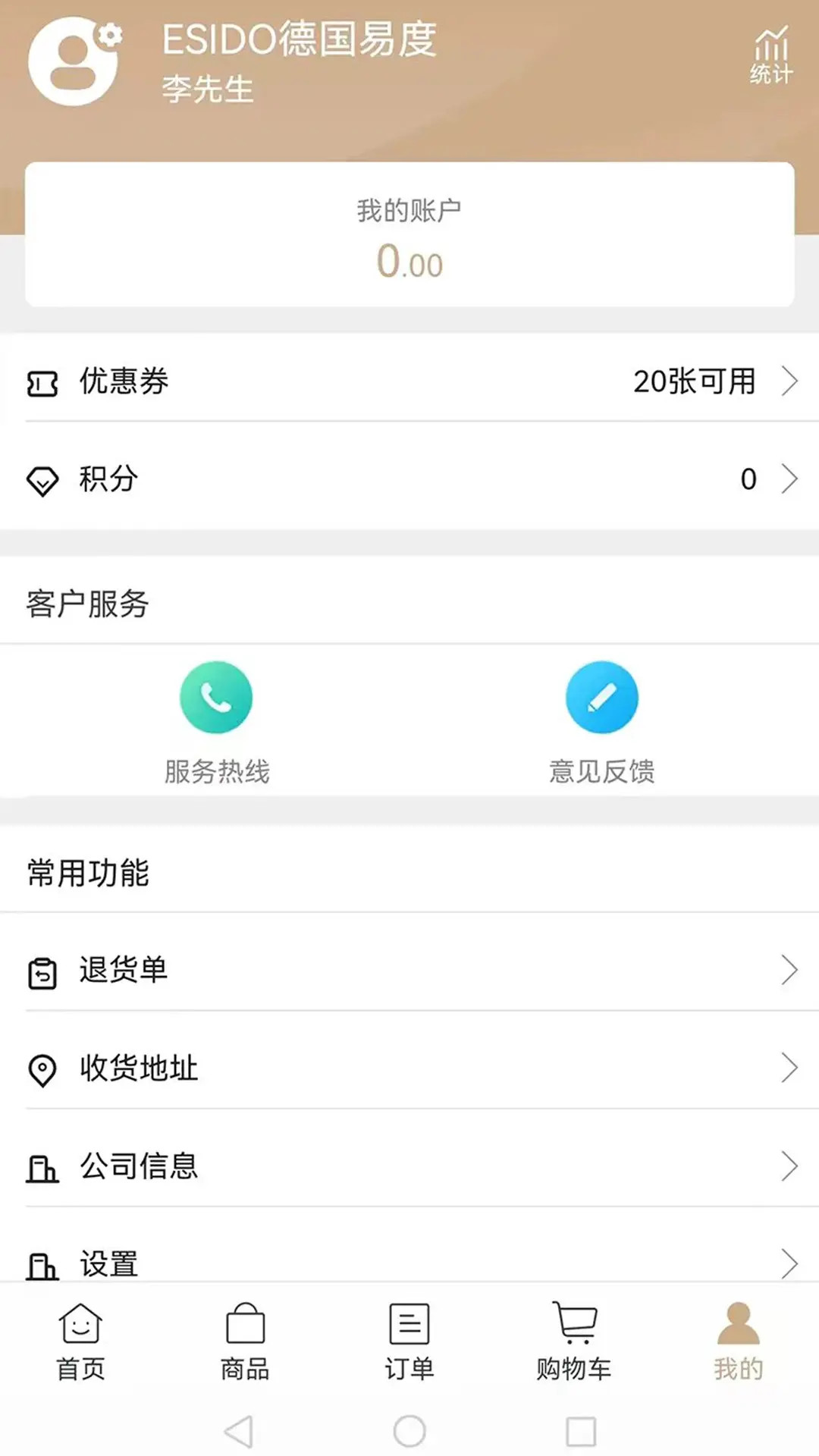The width and height of the screenshot is (819, 1456).
Task: Open the 公司信息 building icon
Action: (43, 1168)
